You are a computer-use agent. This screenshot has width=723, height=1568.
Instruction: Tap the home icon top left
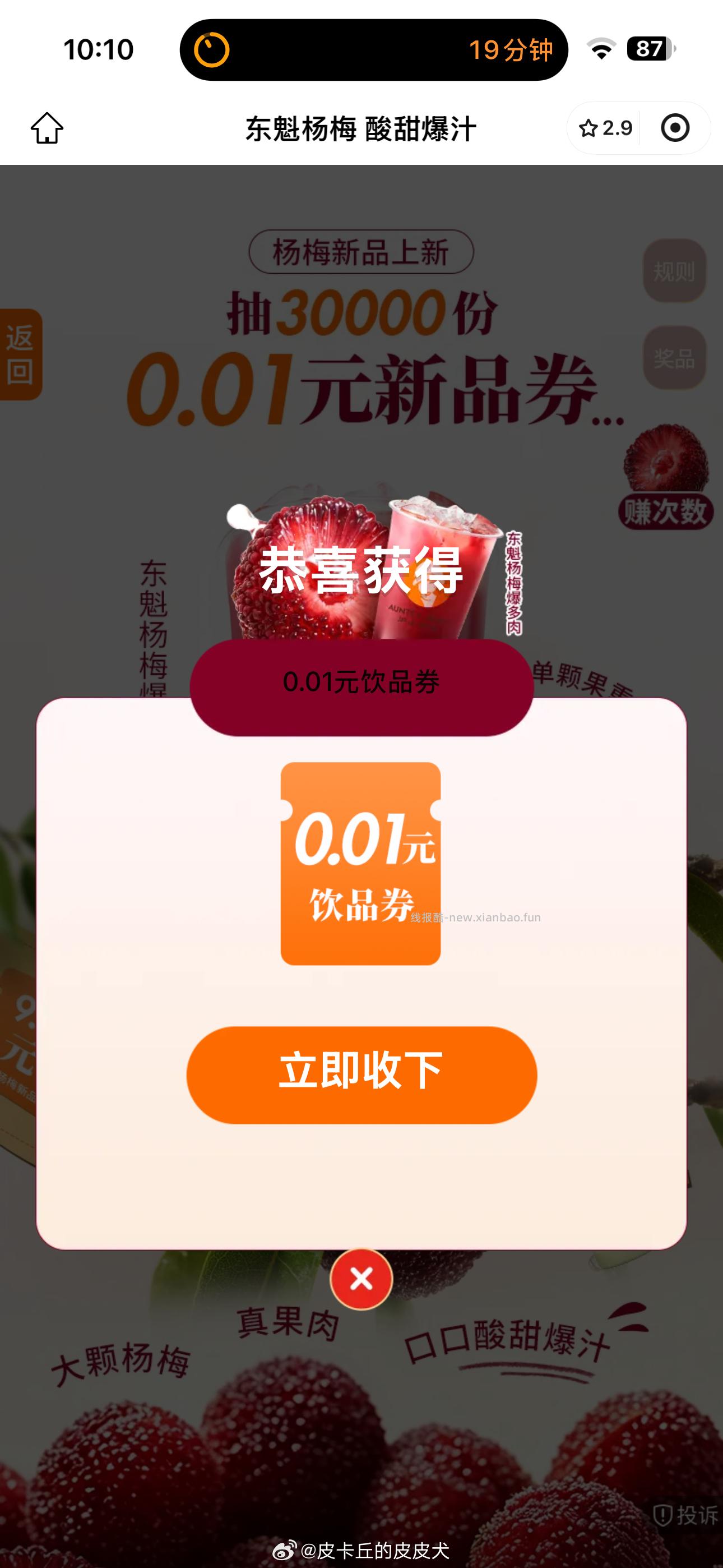(x=48, y=128)
